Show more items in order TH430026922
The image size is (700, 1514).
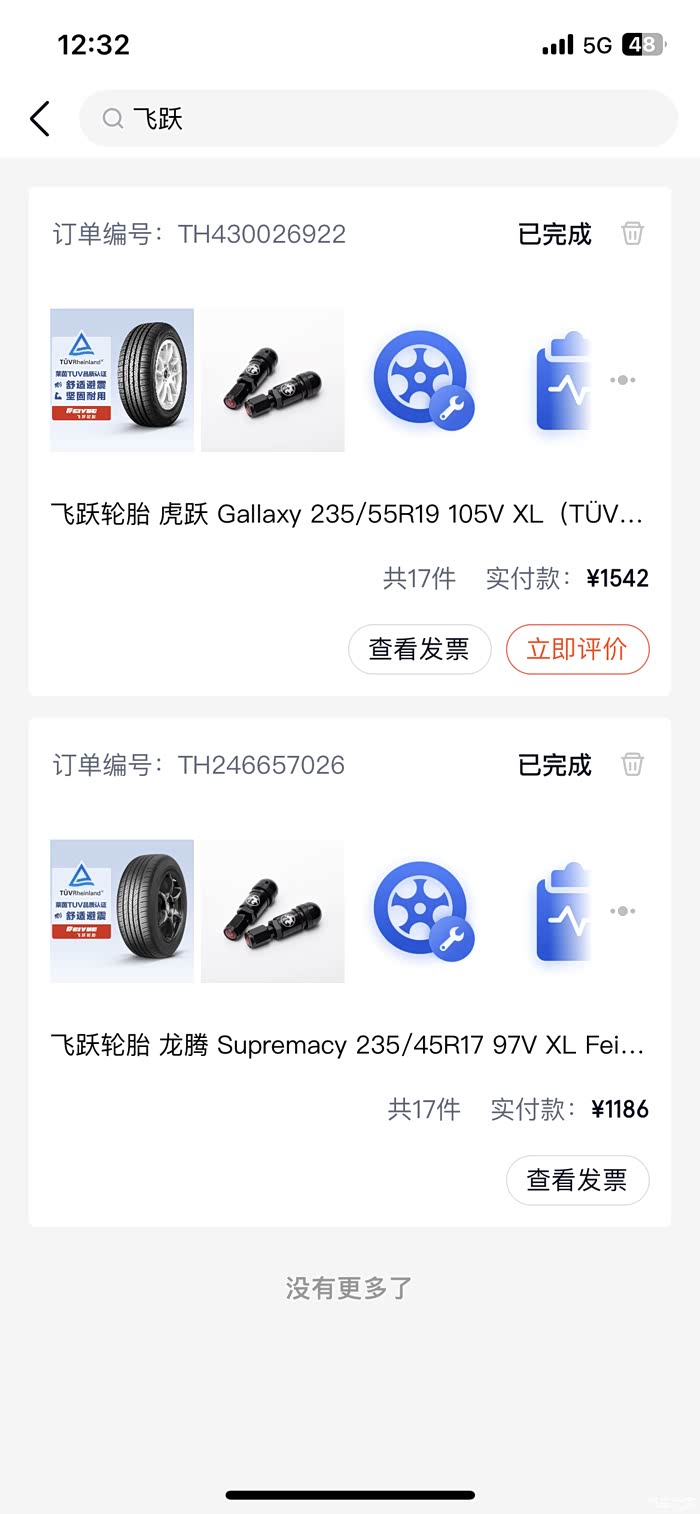[623, 380]
